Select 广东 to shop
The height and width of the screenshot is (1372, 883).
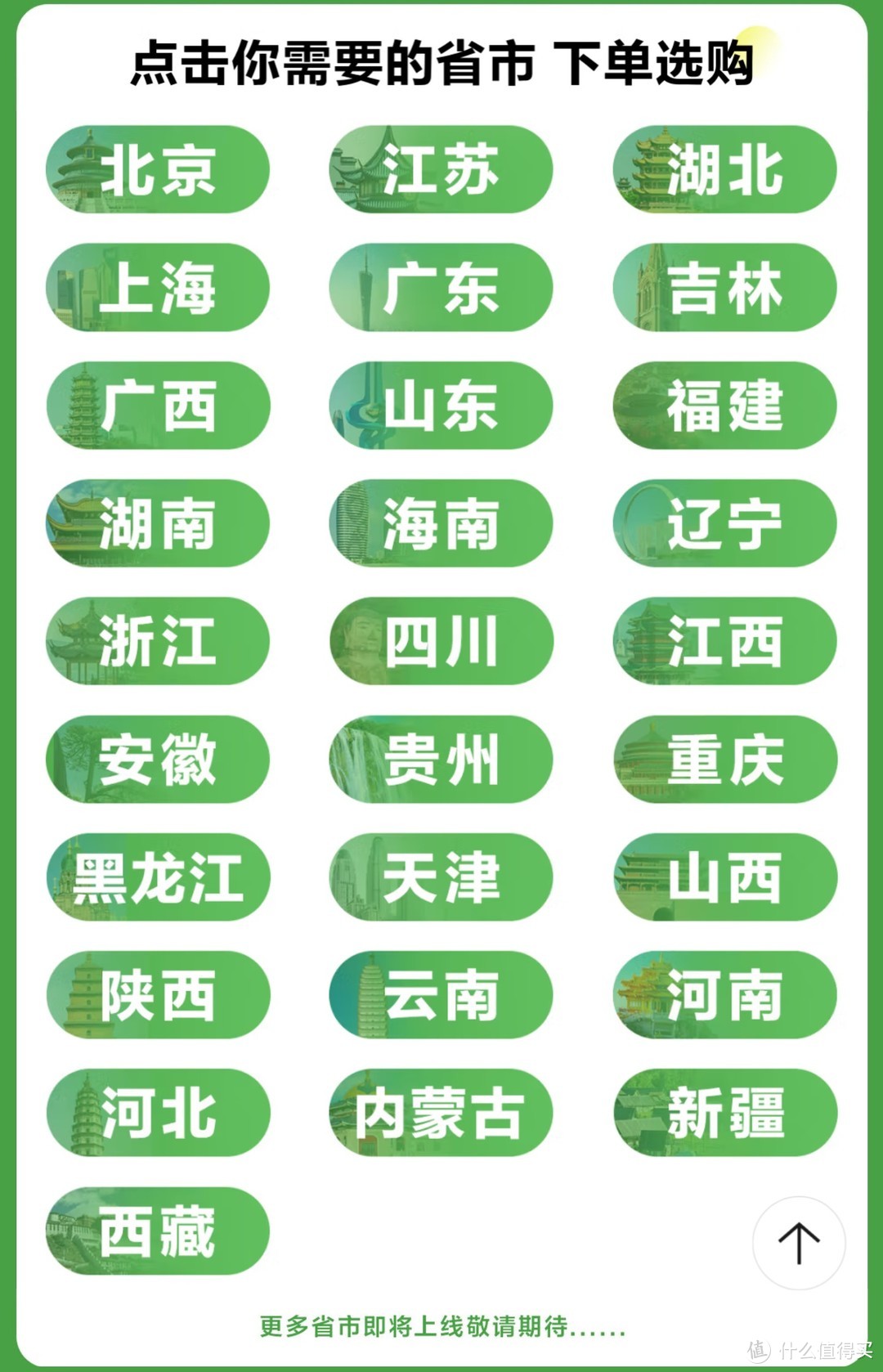[x=441, y=288]
